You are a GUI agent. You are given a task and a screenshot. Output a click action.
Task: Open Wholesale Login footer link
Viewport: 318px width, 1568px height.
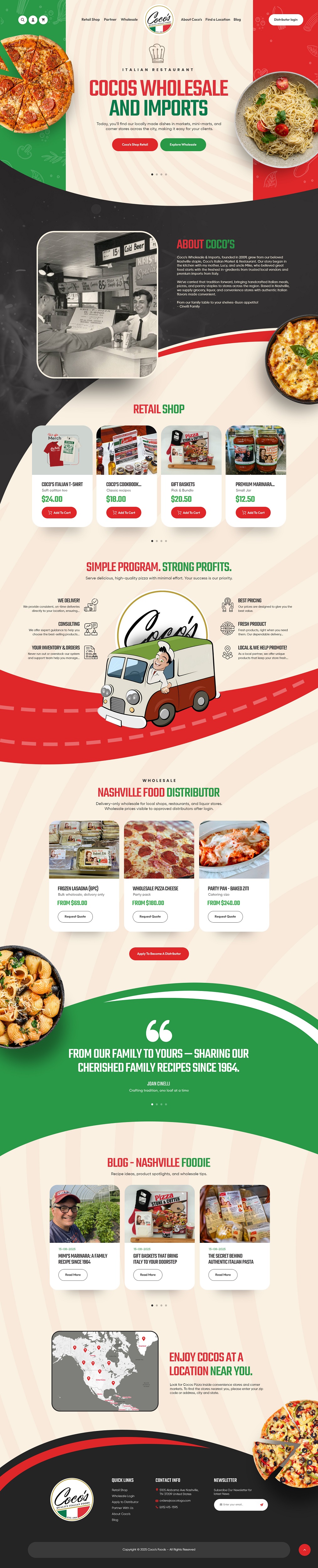tap(123, 1496)
